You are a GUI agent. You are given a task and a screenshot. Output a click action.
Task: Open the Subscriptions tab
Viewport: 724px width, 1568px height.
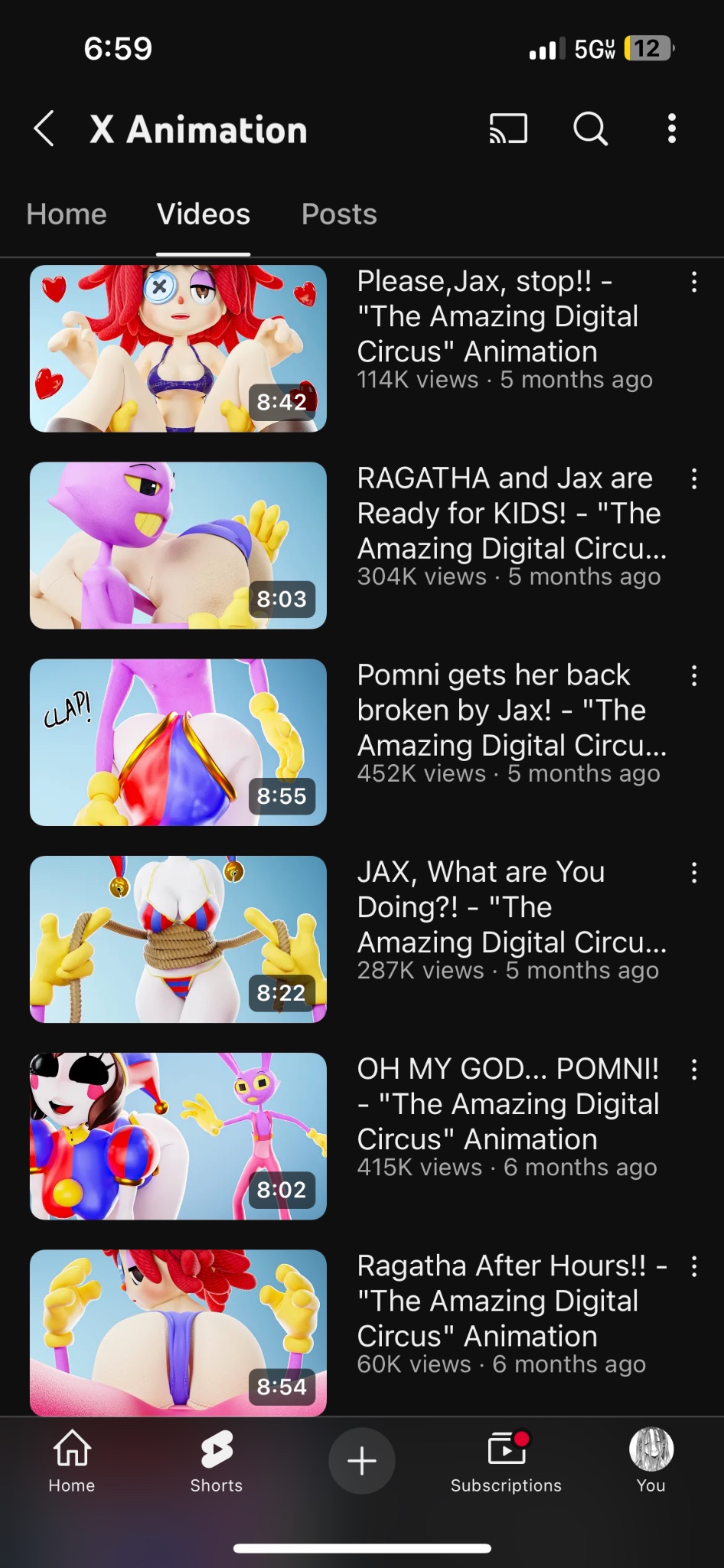click(x=506, y=1462)
